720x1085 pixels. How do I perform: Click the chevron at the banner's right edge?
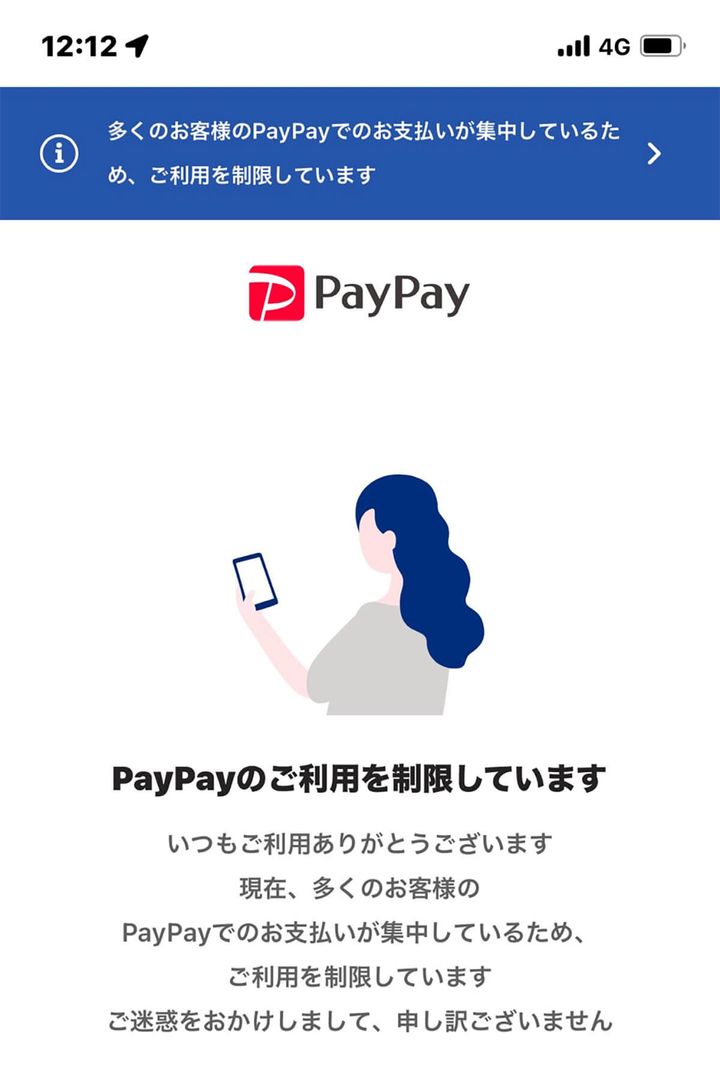[x=657, y=155]
